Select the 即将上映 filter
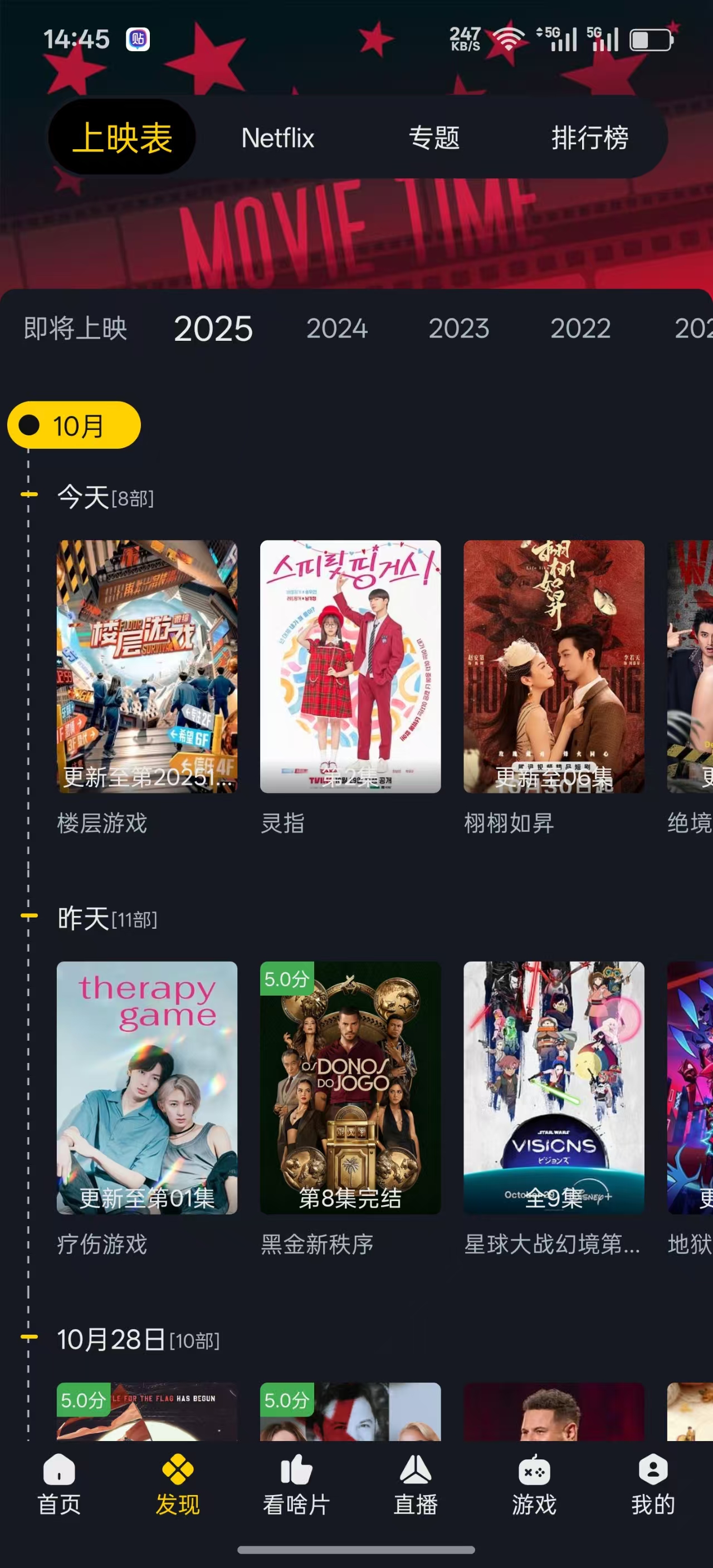Image resolution: width=713 pixels, height=1568 pixels. (76, 329)
